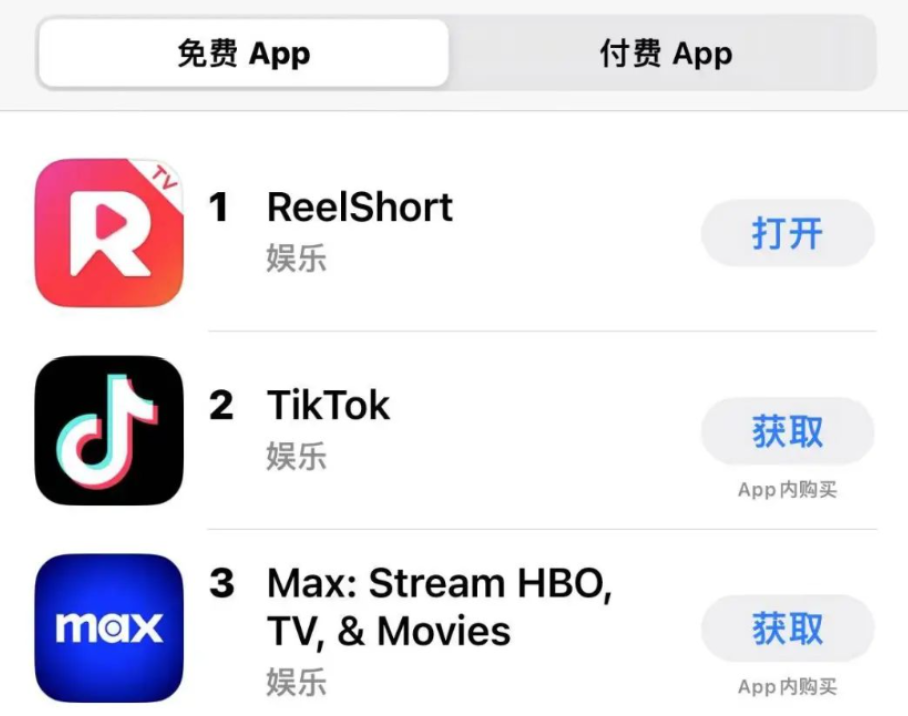The image size is (908, 716).
Task: Switch to the 付费 App tab
Action: coord(665,53)
